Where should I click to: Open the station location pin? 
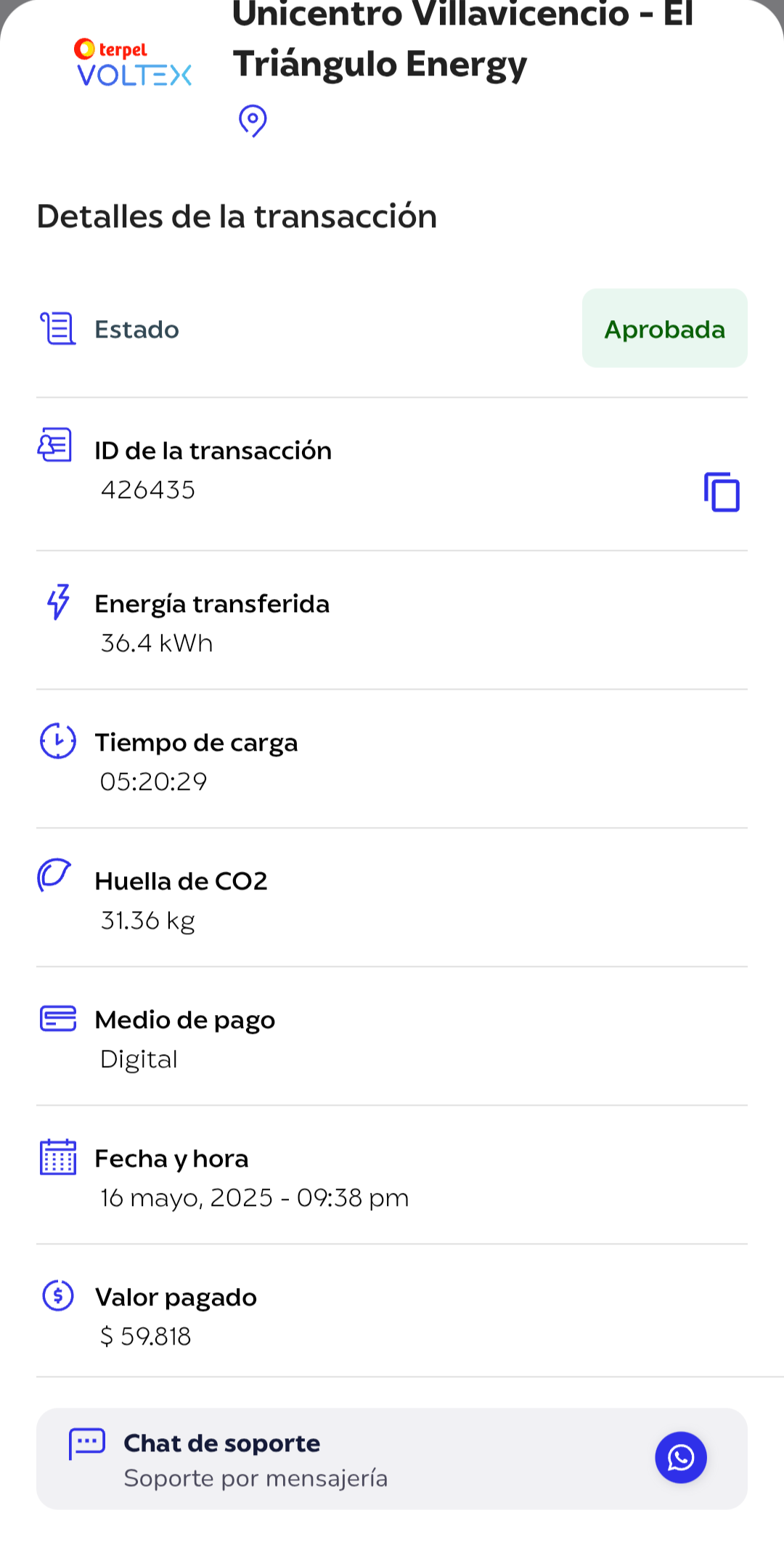pyautogui.click(x=253, y=121)
